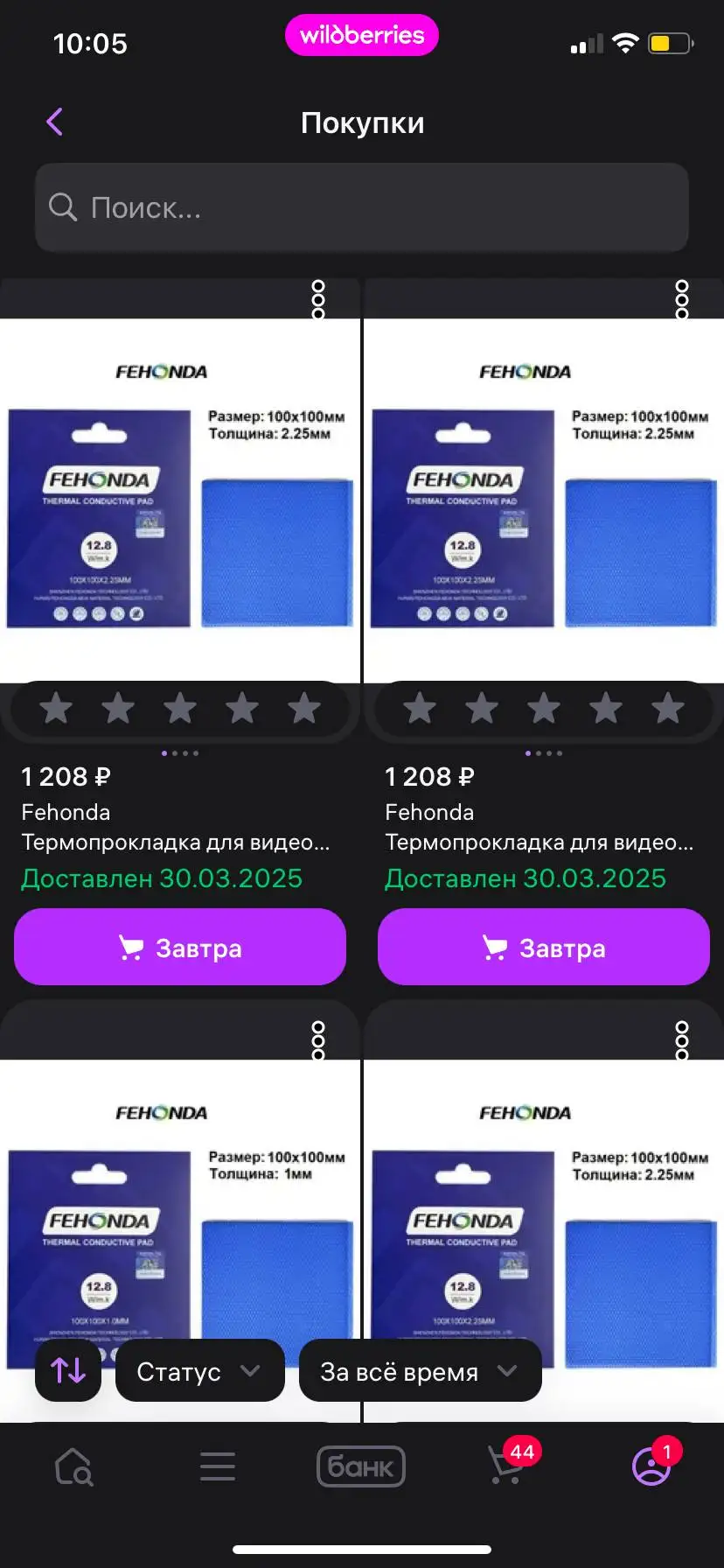This screenshot has height=1568, width=724.
Task: Open the catalog via the hamburger icon
Action: point(217,1466)
